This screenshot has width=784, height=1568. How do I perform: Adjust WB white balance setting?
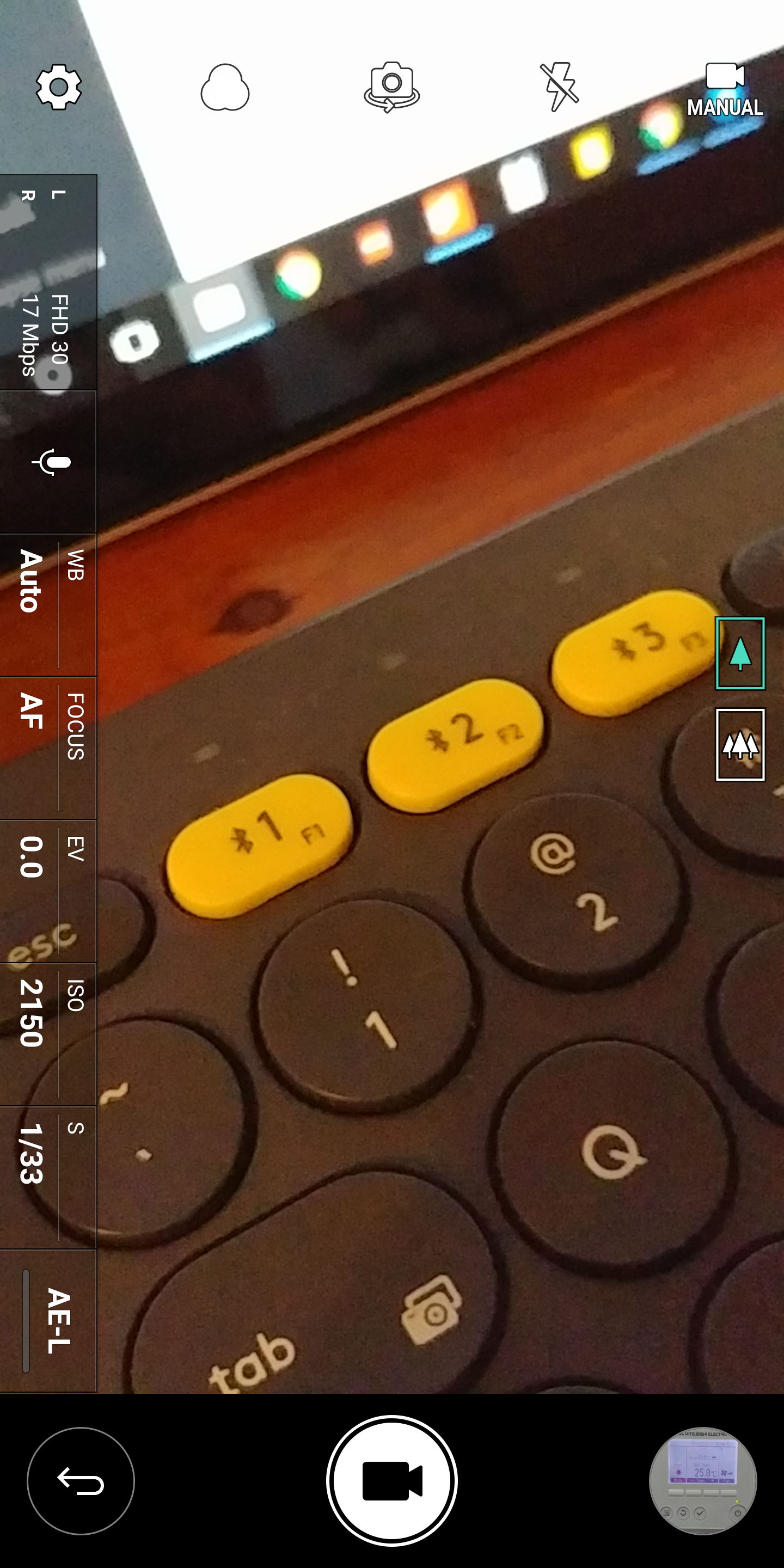48,605
